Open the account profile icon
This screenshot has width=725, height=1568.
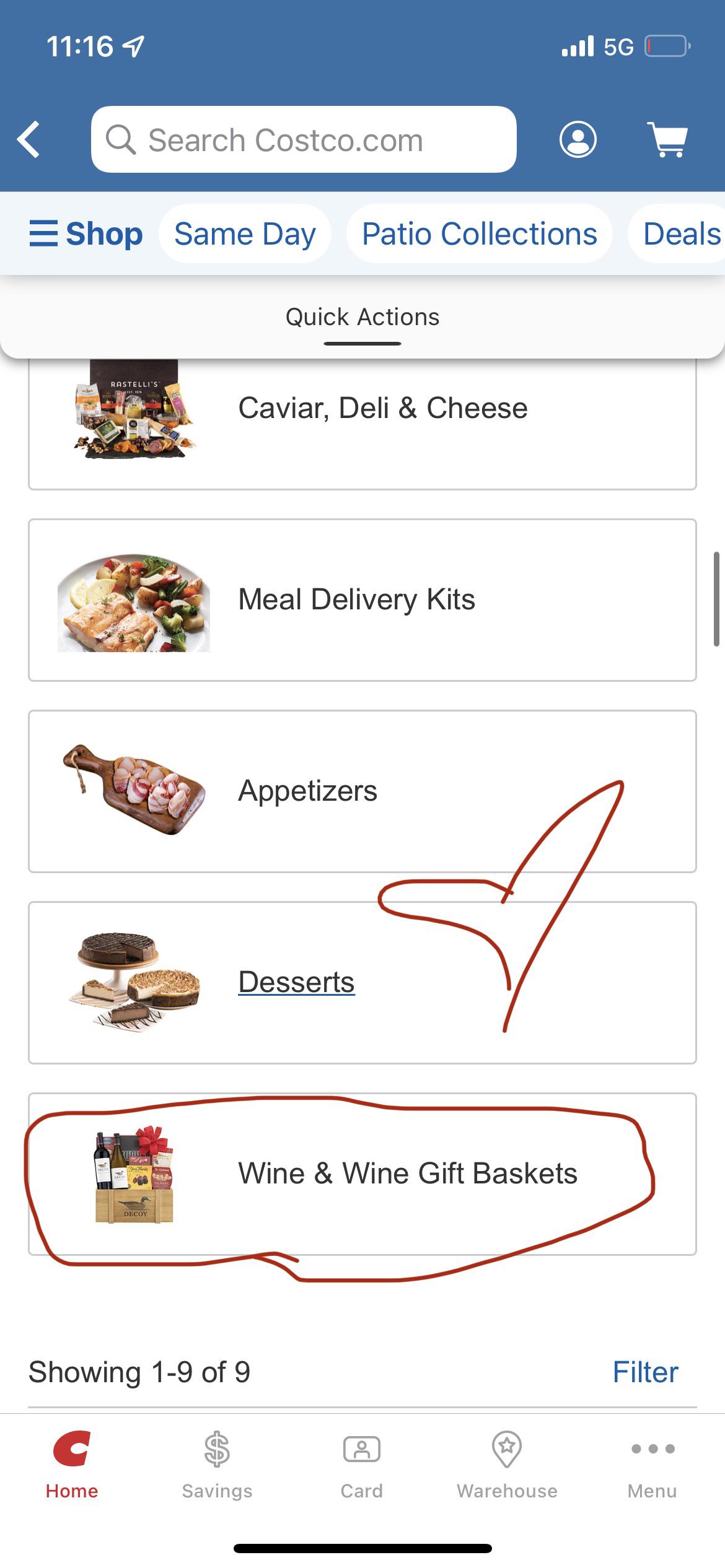coord(578,140)
